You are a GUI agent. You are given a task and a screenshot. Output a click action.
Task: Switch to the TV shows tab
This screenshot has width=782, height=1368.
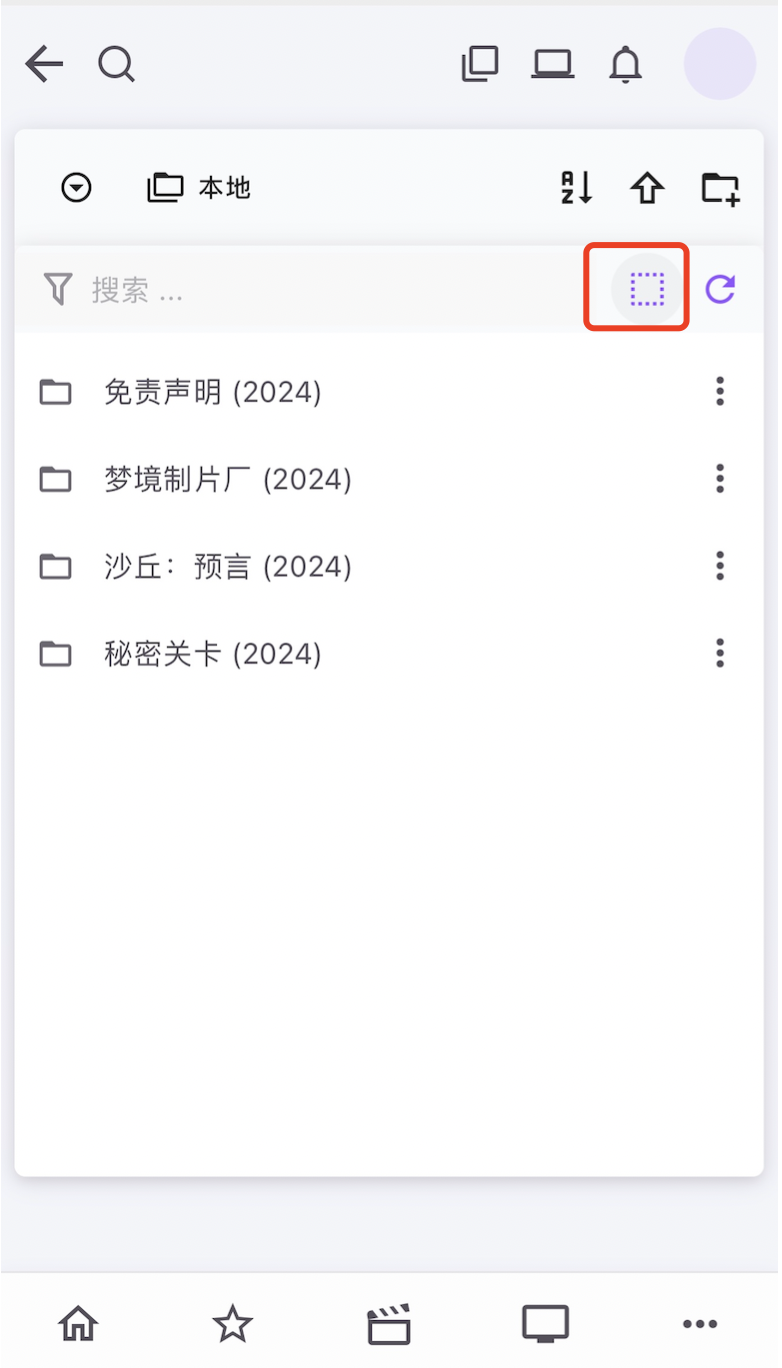tap(545, 1324)
